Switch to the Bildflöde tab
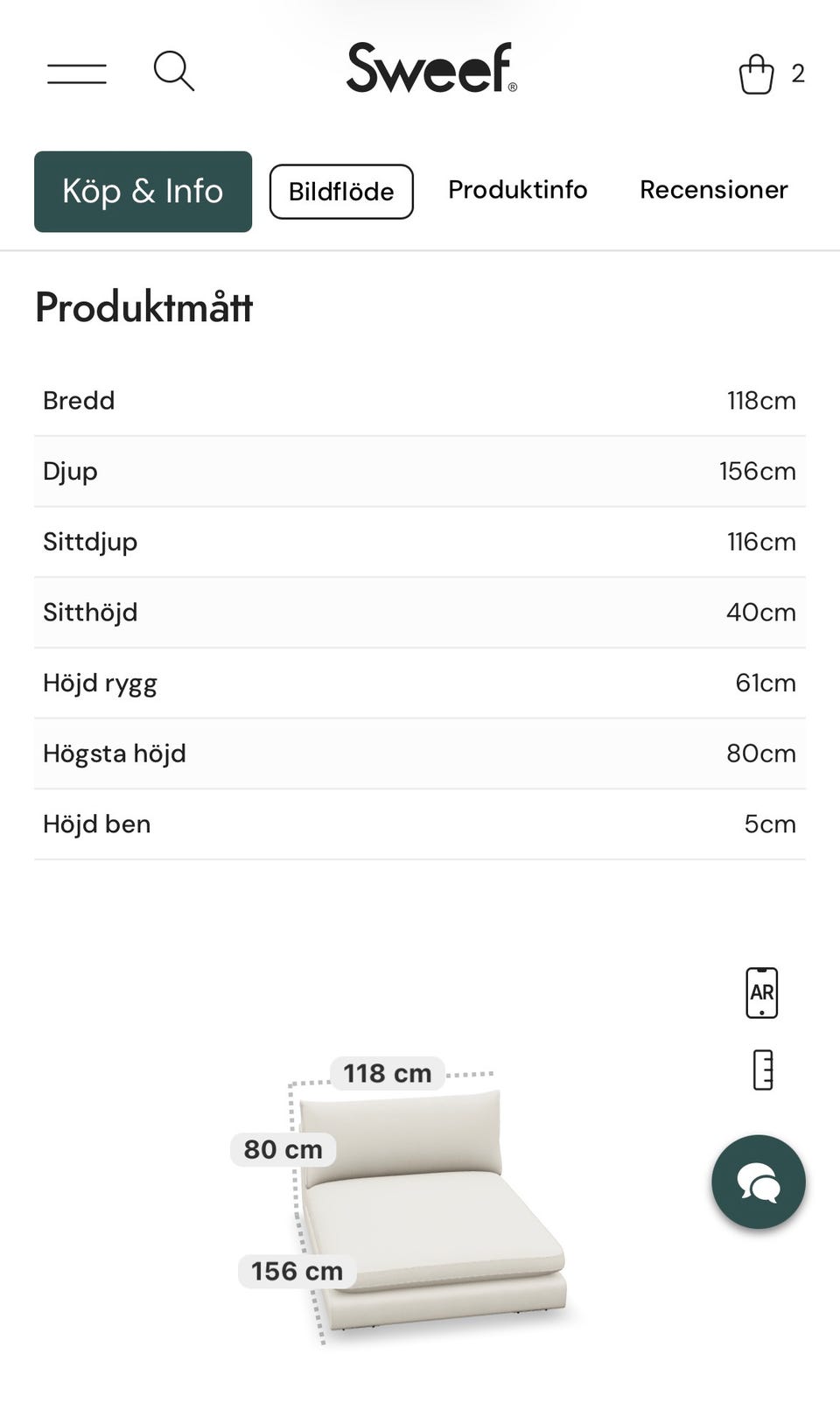Viewport: 840px width, 1410px height. pyautogui.click(x=341, y=192)
